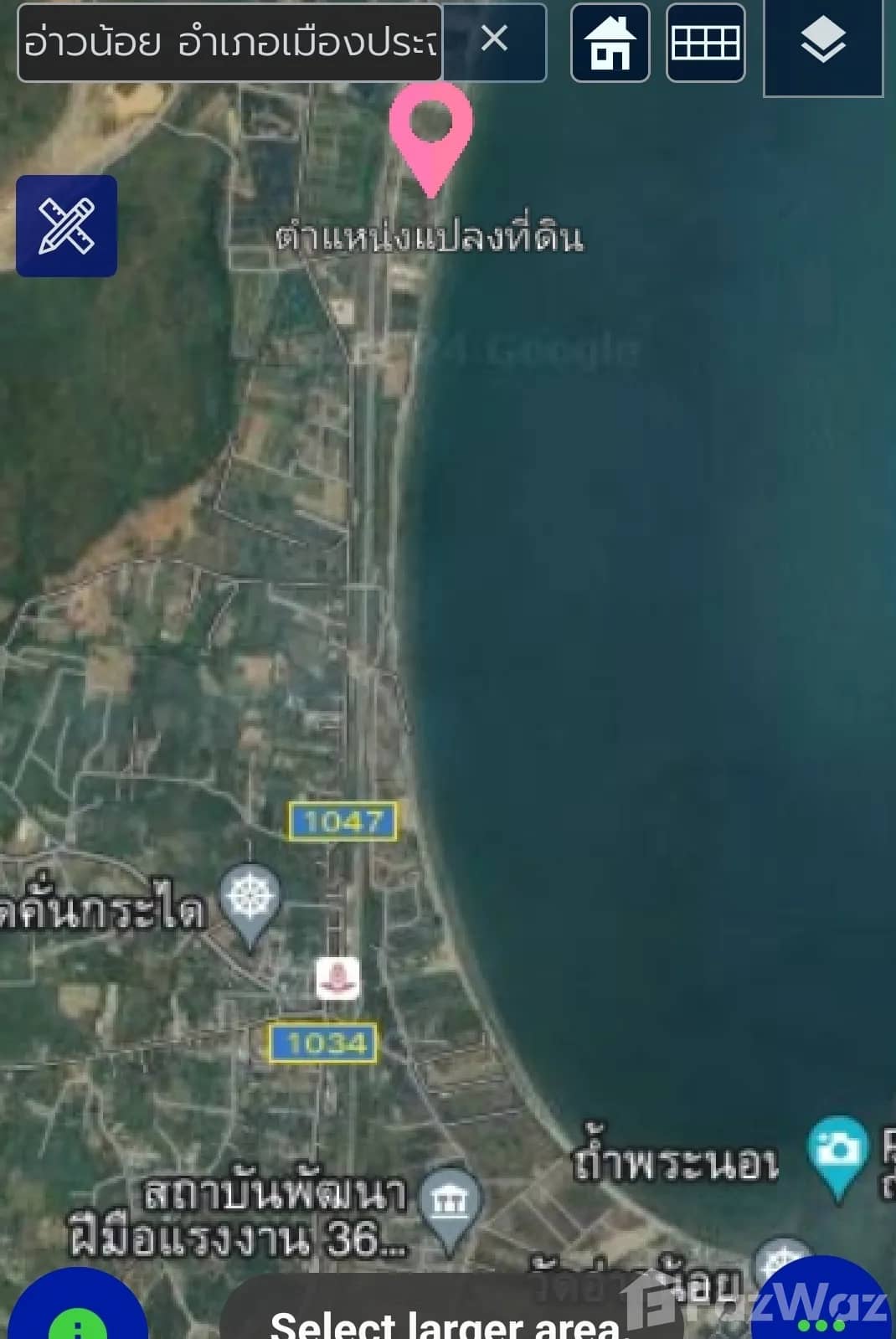Open the ruler and pencil measuring tool
896x1339 pixels.
click(x=66, y=226)
